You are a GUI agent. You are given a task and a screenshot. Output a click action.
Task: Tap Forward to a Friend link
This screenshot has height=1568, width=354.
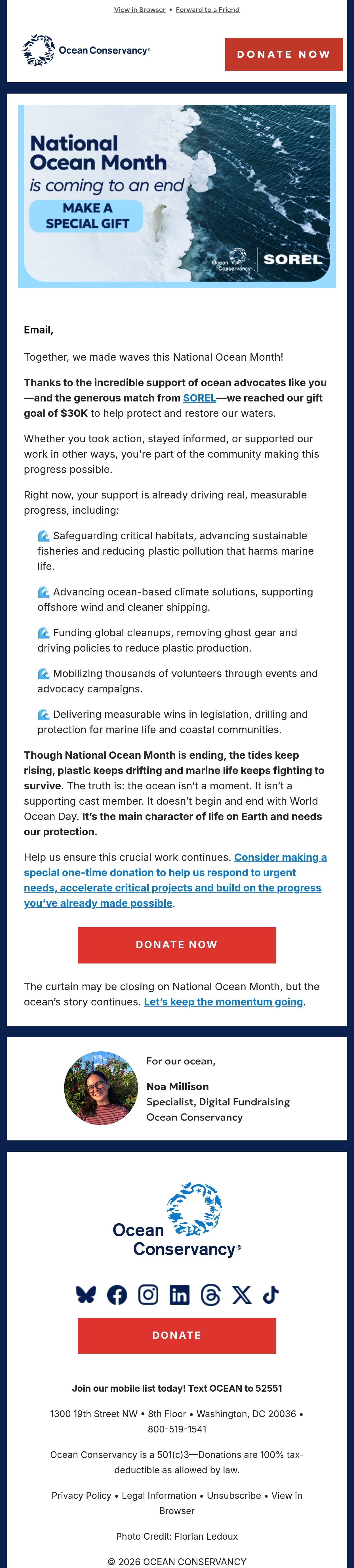[x=208, y=10]
